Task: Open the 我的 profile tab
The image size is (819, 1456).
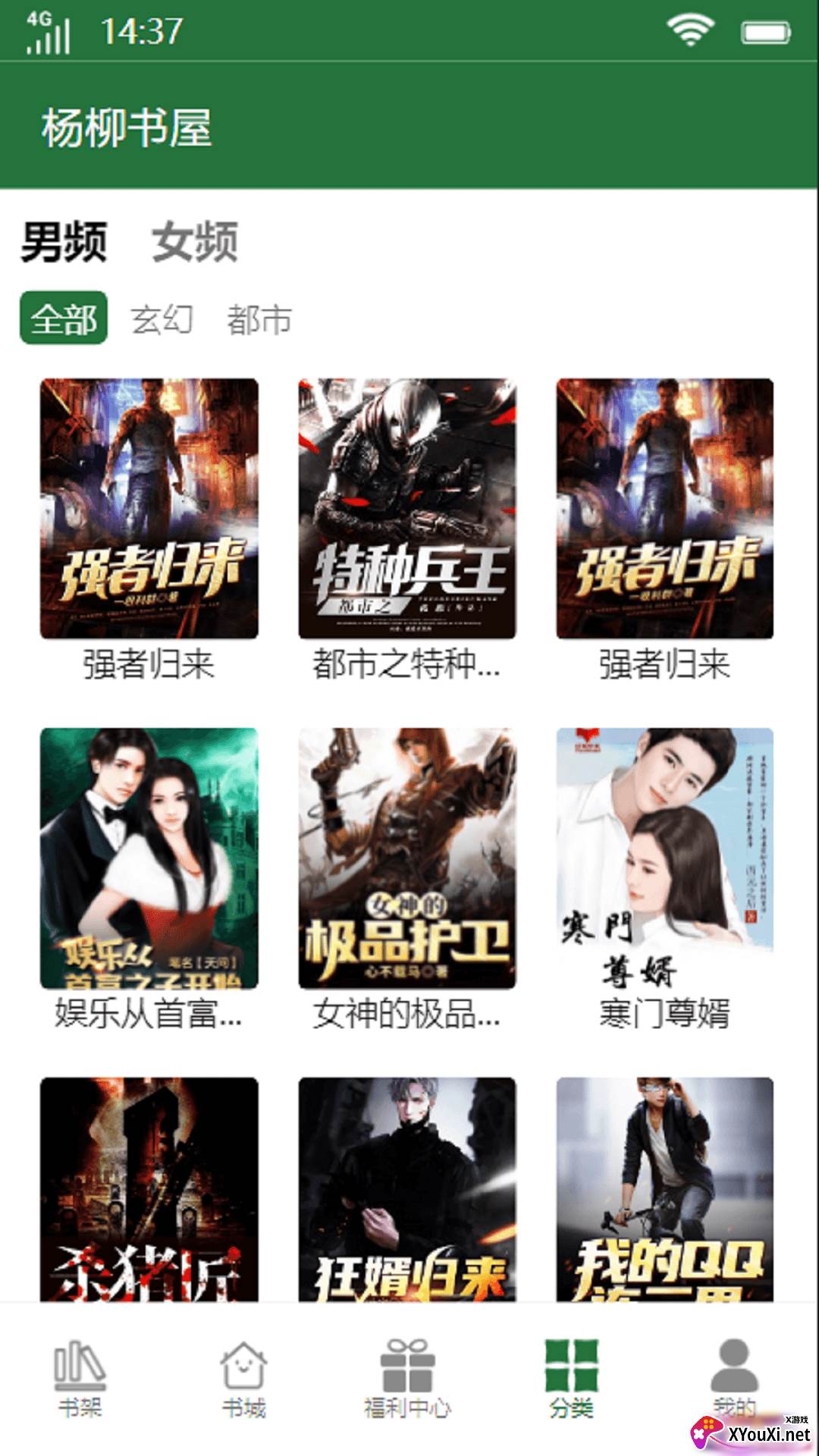Action: (x=734, y=1376)
